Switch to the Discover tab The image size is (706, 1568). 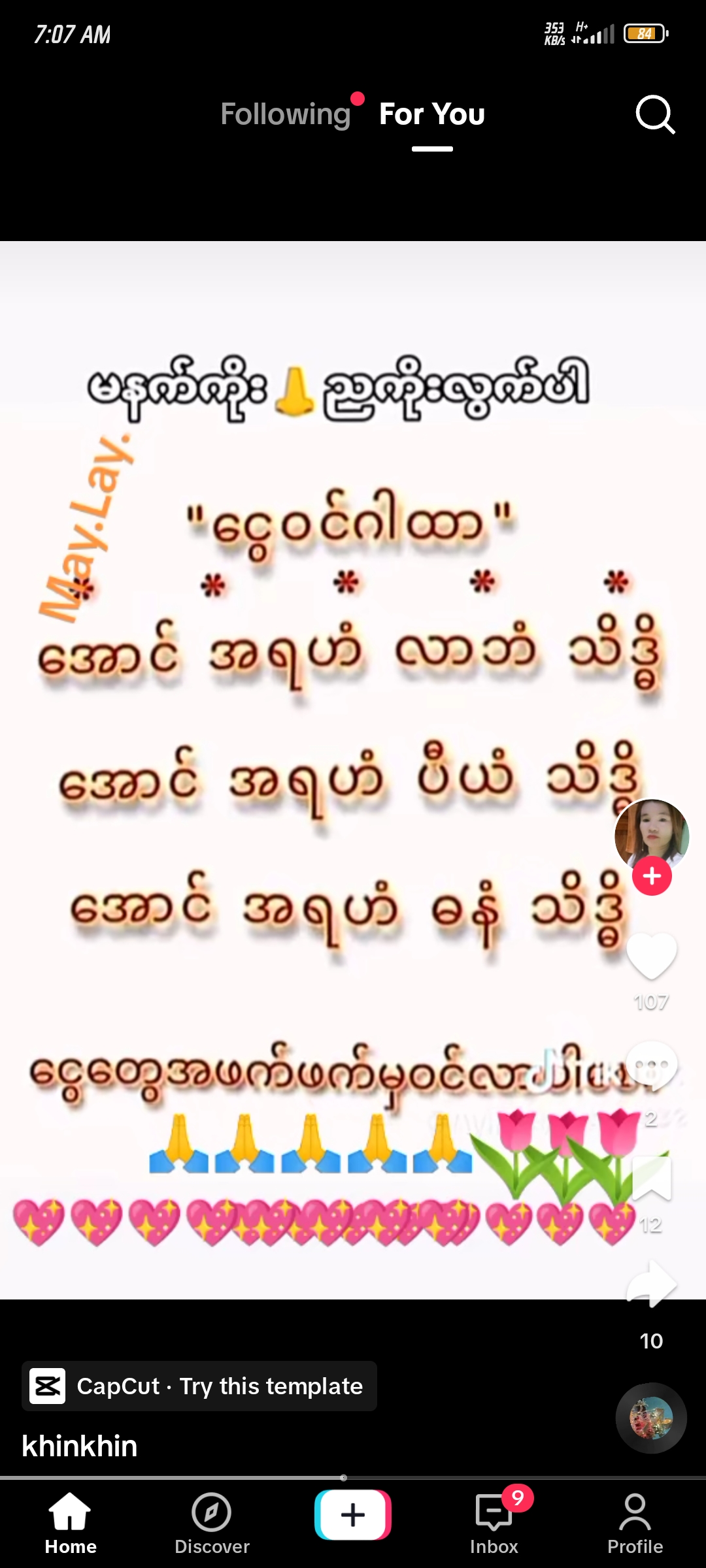pyautogui.click(x=212, y=1522)
